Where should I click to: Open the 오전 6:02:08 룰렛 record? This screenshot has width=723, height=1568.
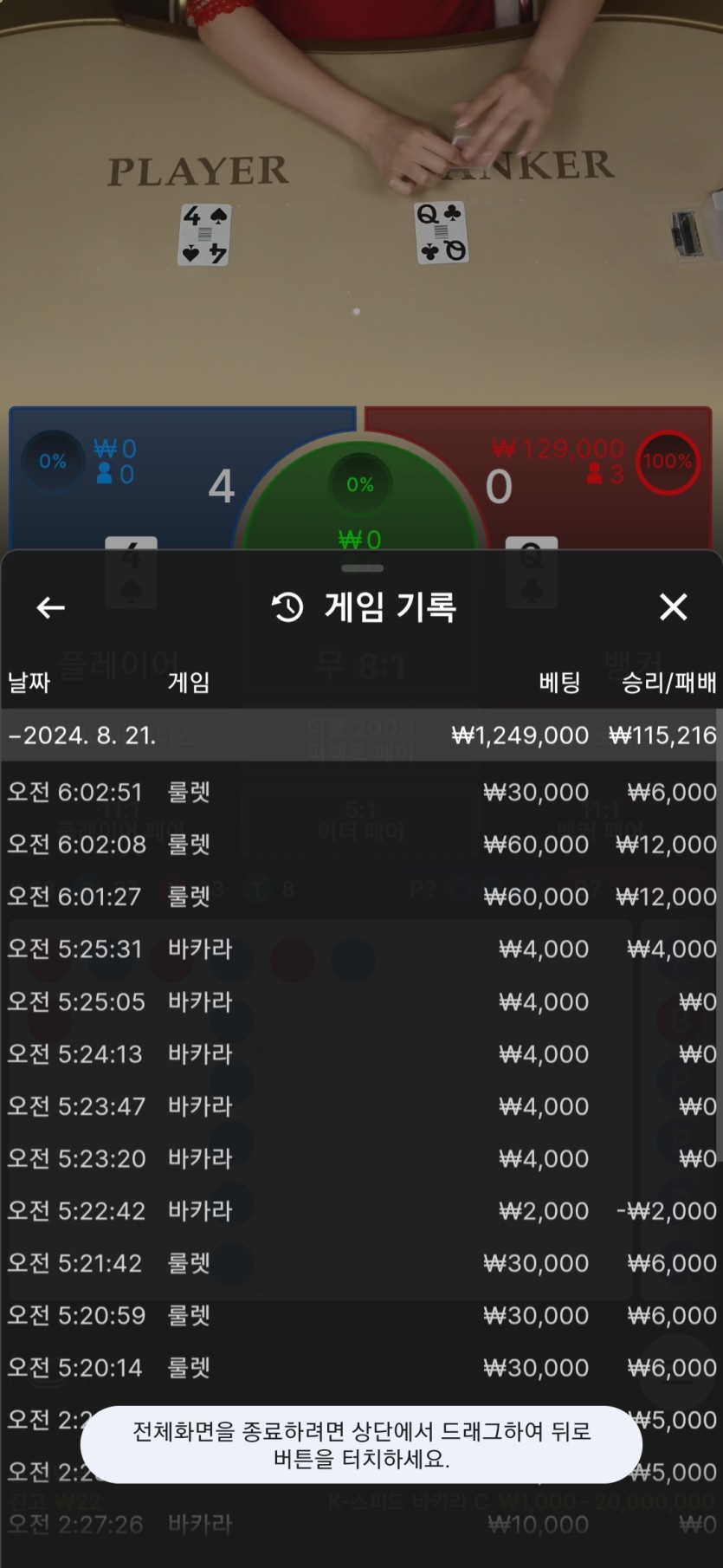[x=361, y=844]
